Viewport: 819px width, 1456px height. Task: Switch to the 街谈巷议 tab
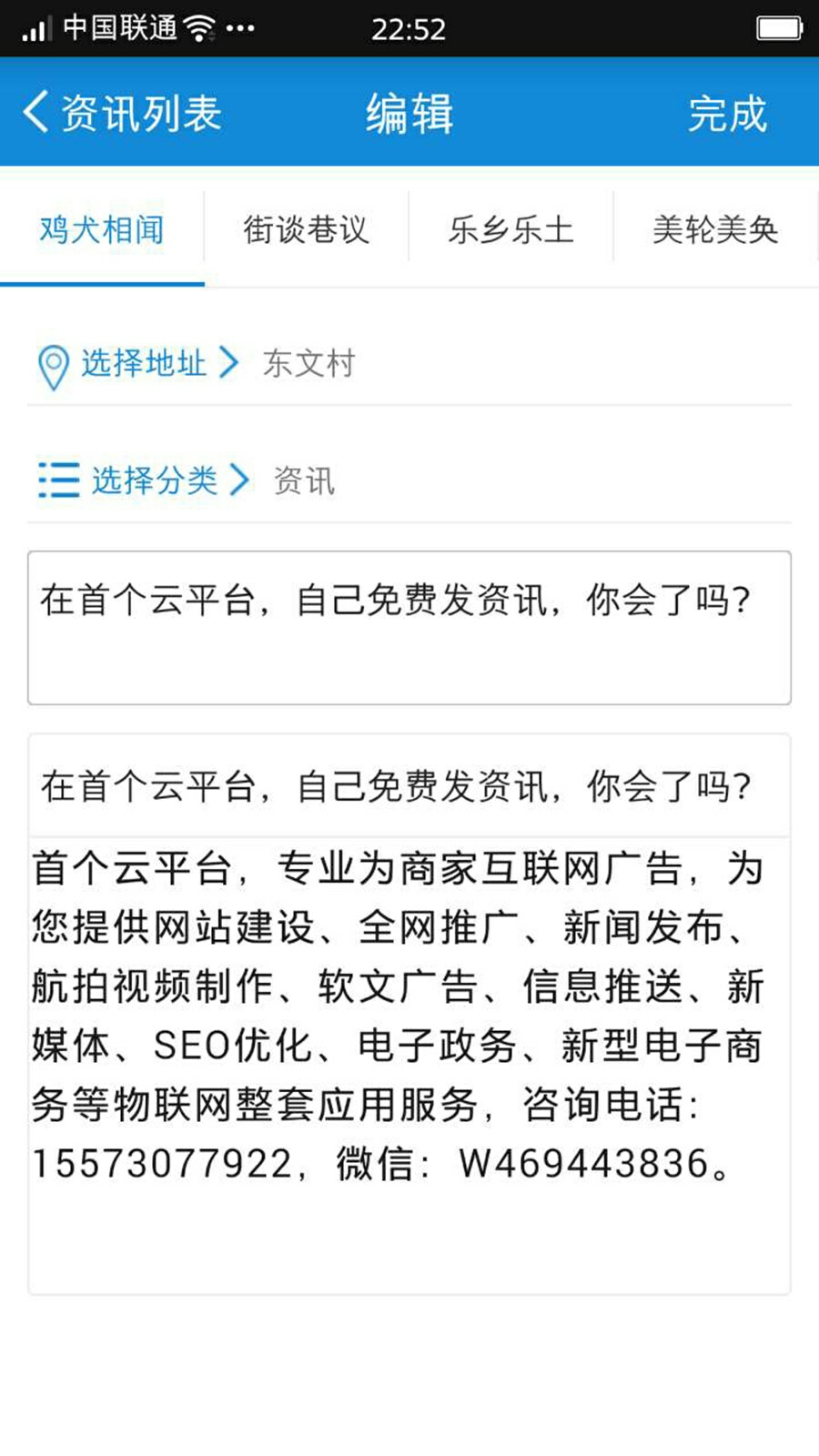[x=307, y=230]
